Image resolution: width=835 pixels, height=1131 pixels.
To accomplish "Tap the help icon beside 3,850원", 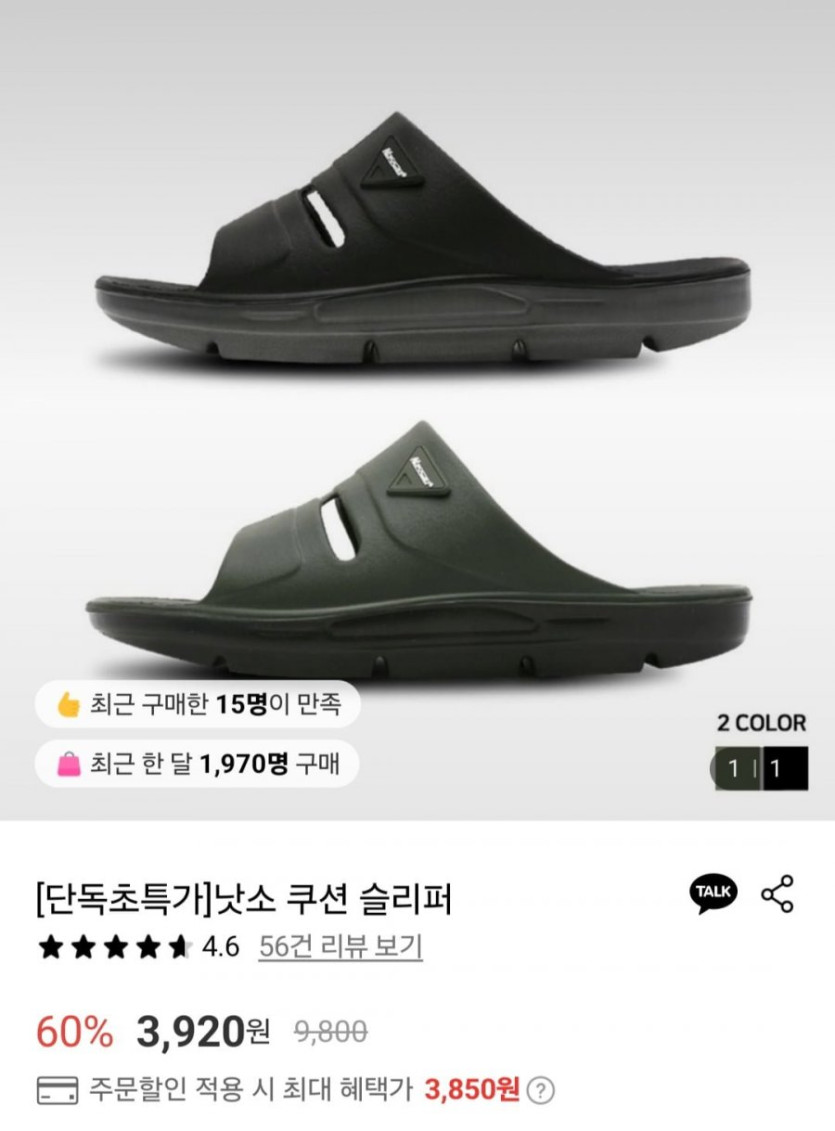I will (541, 1089).
